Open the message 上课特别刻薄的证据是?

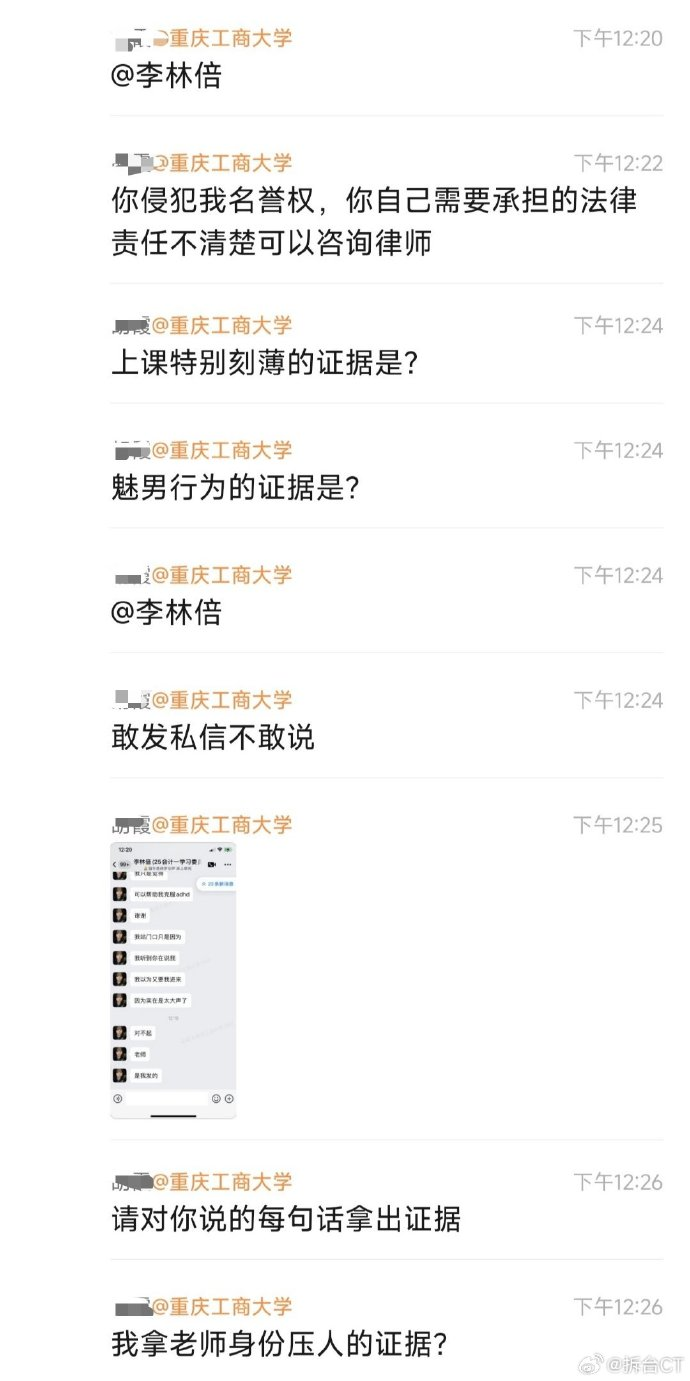[x=264, y=362]
